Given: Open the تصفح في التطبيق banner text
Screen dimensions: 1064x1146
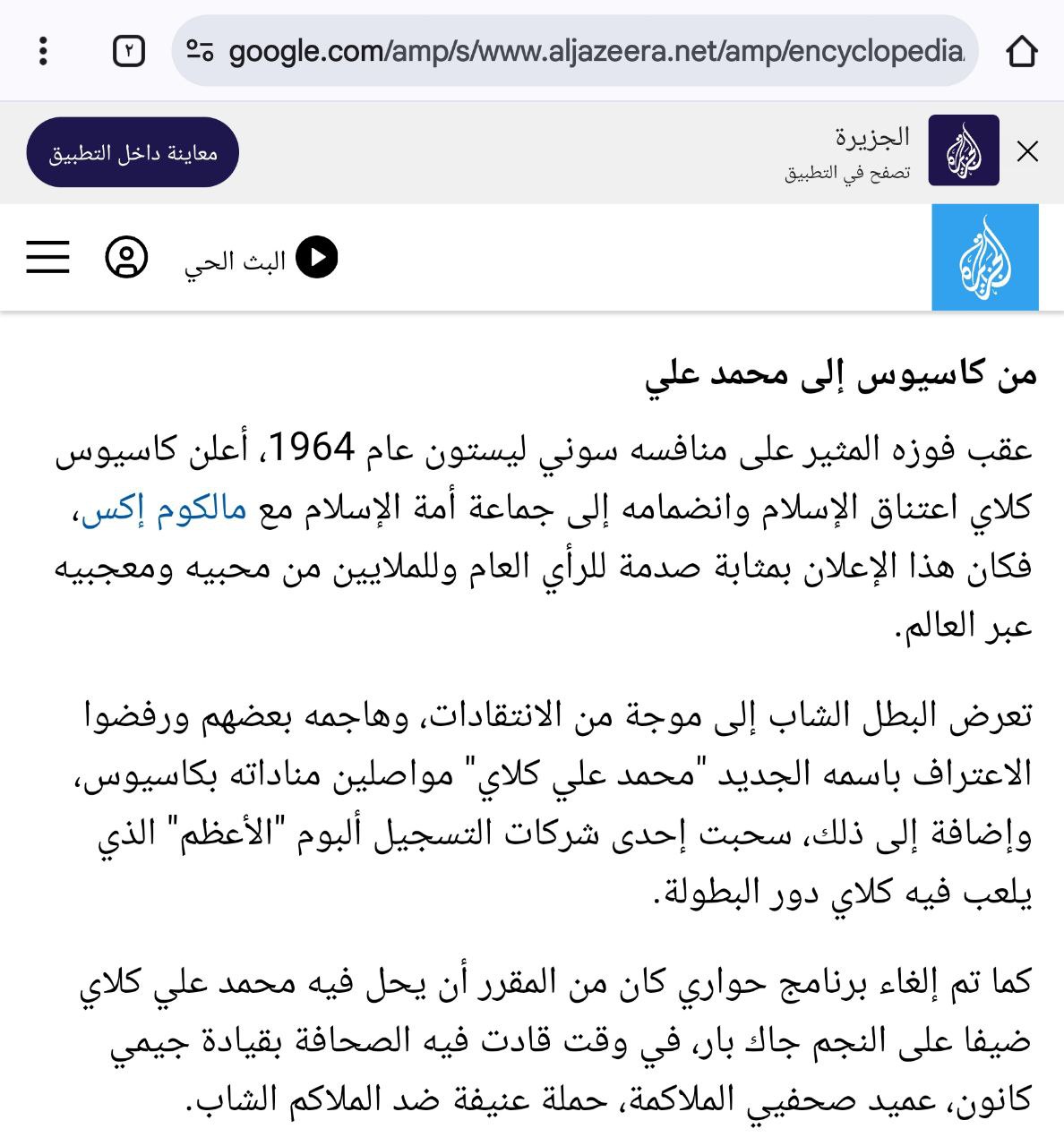Looking at the screenshot, I should pyautogui.click(x=845, y=174).
